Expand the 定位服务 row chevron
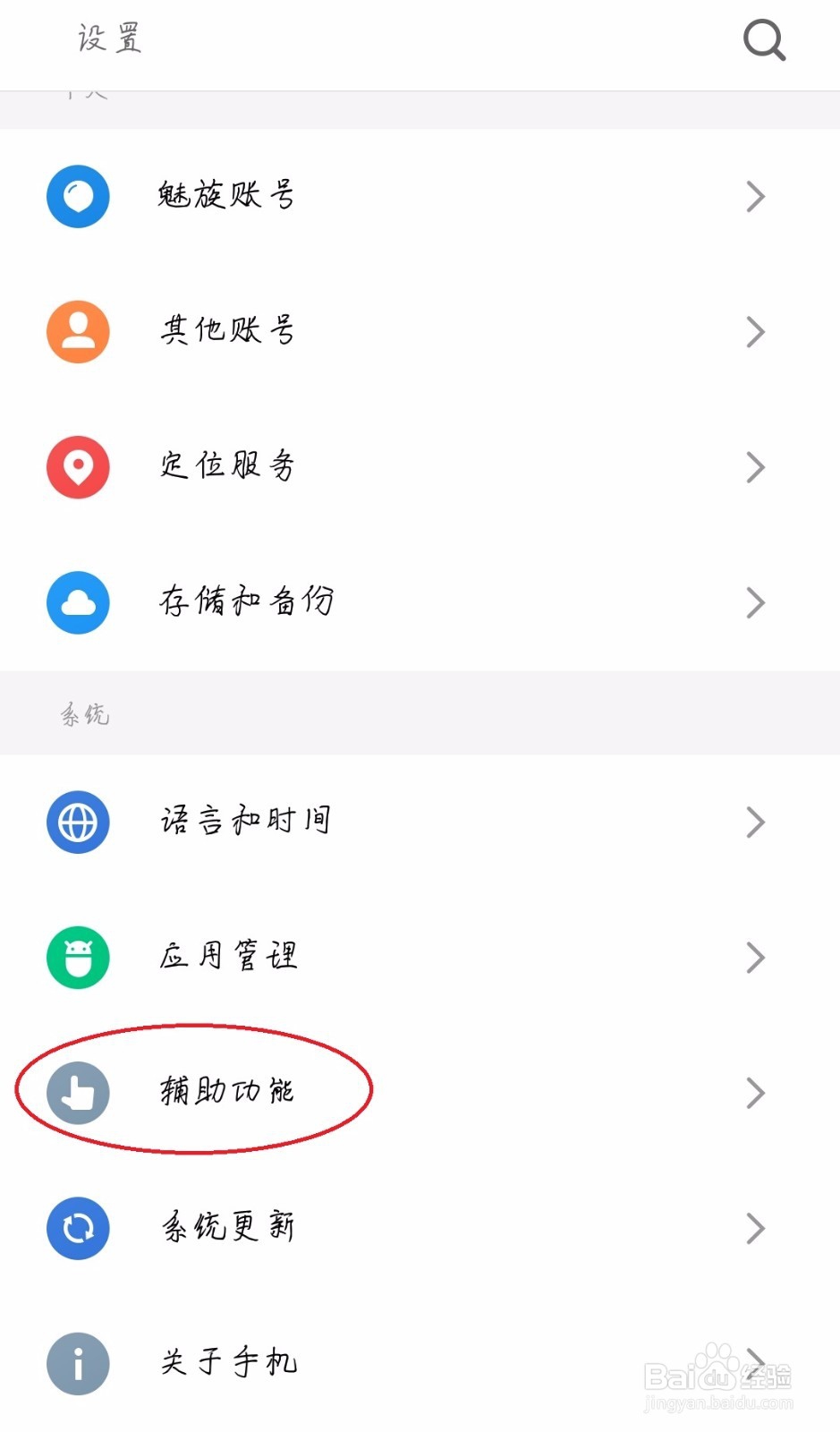Viewport: 840px width, 1432px height. [x=754, y=467]
